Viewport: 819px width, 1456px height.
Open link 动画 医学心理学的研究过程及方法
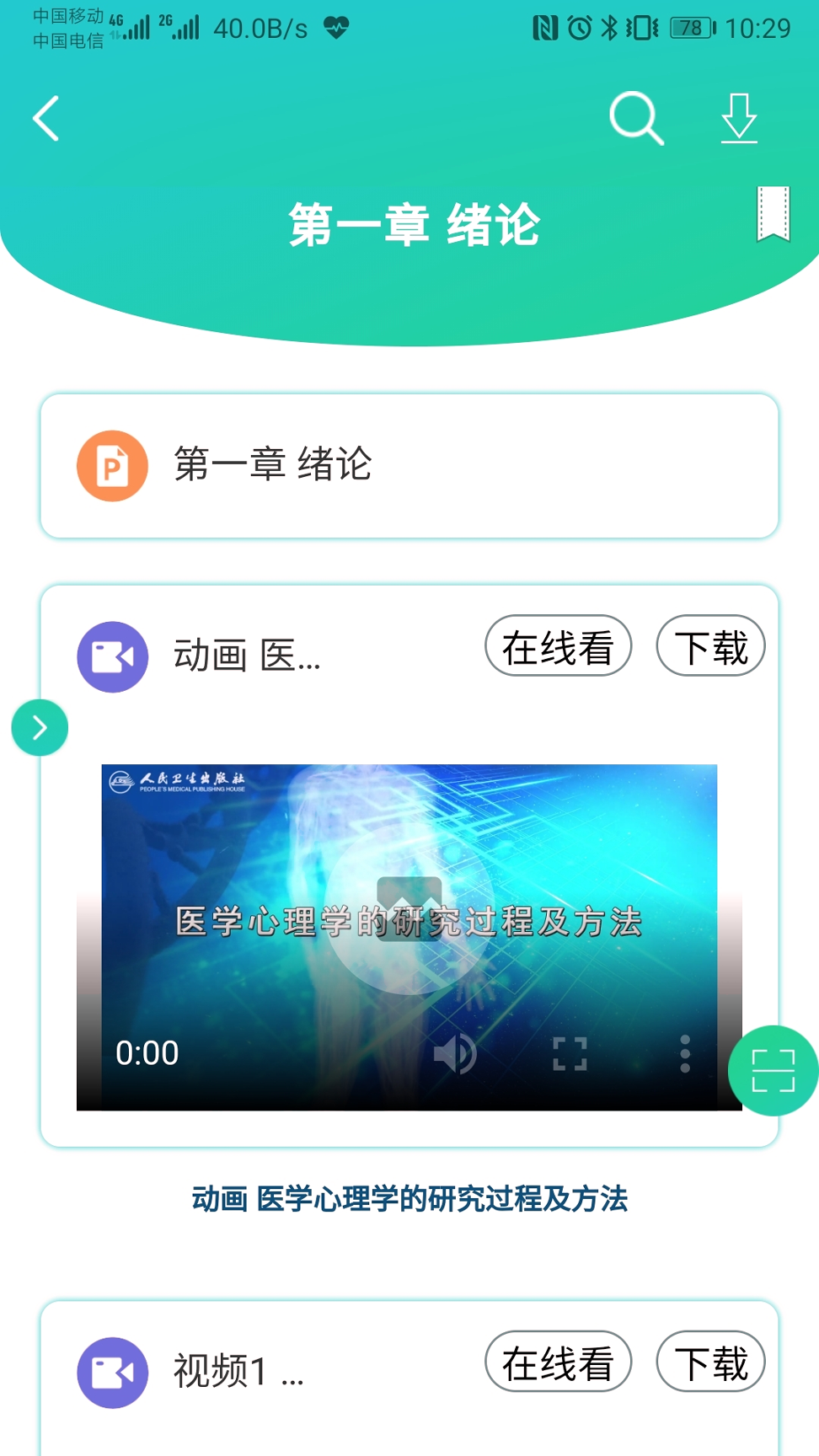(409, 1200)
